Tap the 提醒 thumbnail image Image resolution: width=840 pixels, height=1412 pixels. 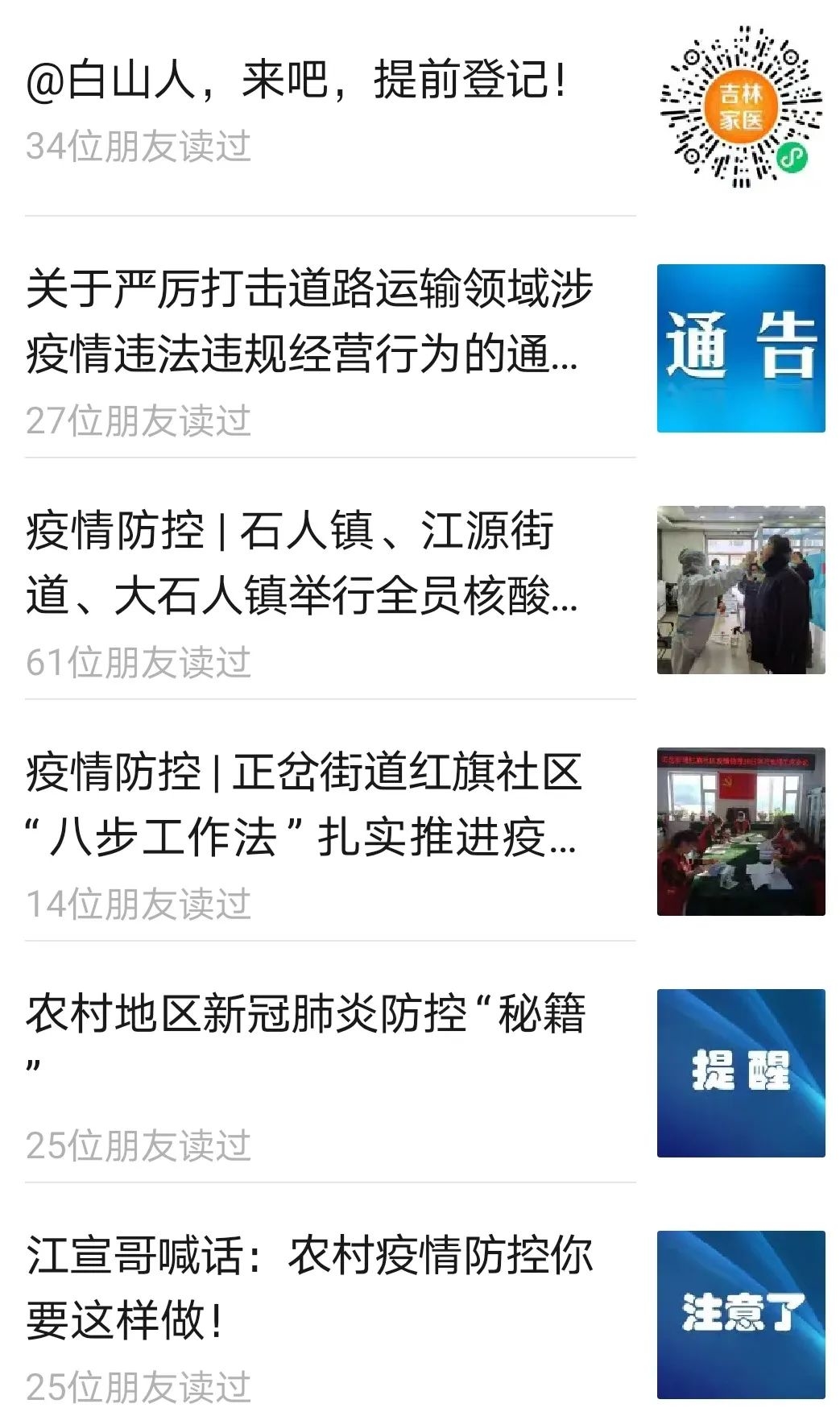(740, 1073)
